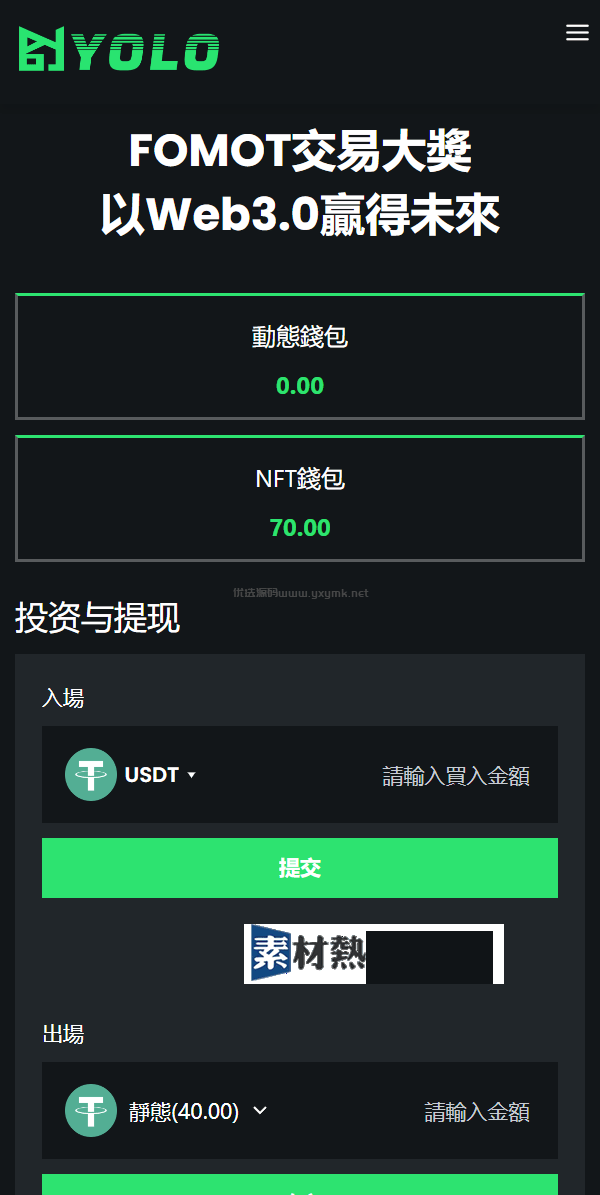Viewport: 600px width, 1195px height.
Task: Open the USDT currency dropdown
Action: click(x=160, y=775)
